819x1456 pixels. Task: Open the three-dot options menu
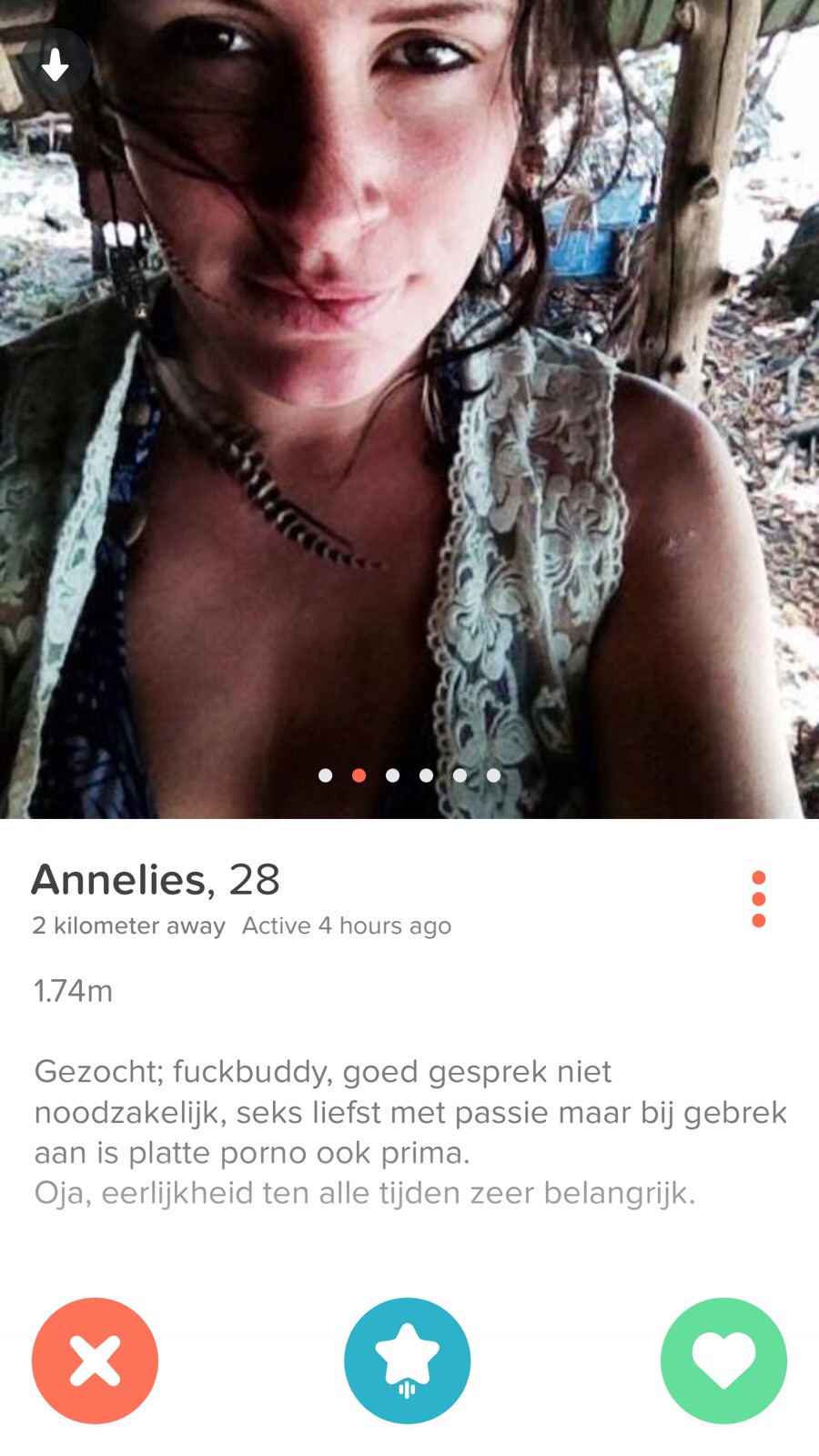[758, 899]
